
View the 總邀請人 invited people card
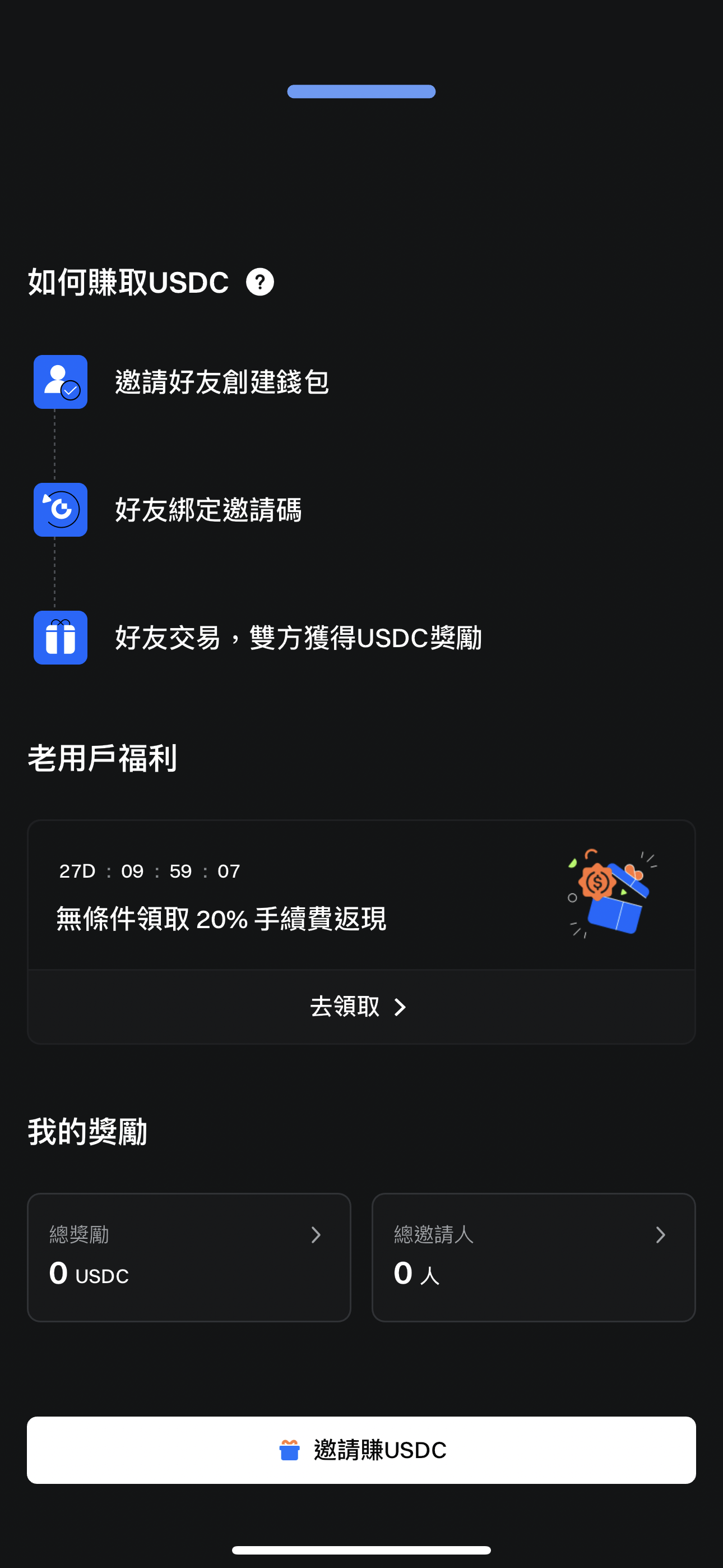533,1256
